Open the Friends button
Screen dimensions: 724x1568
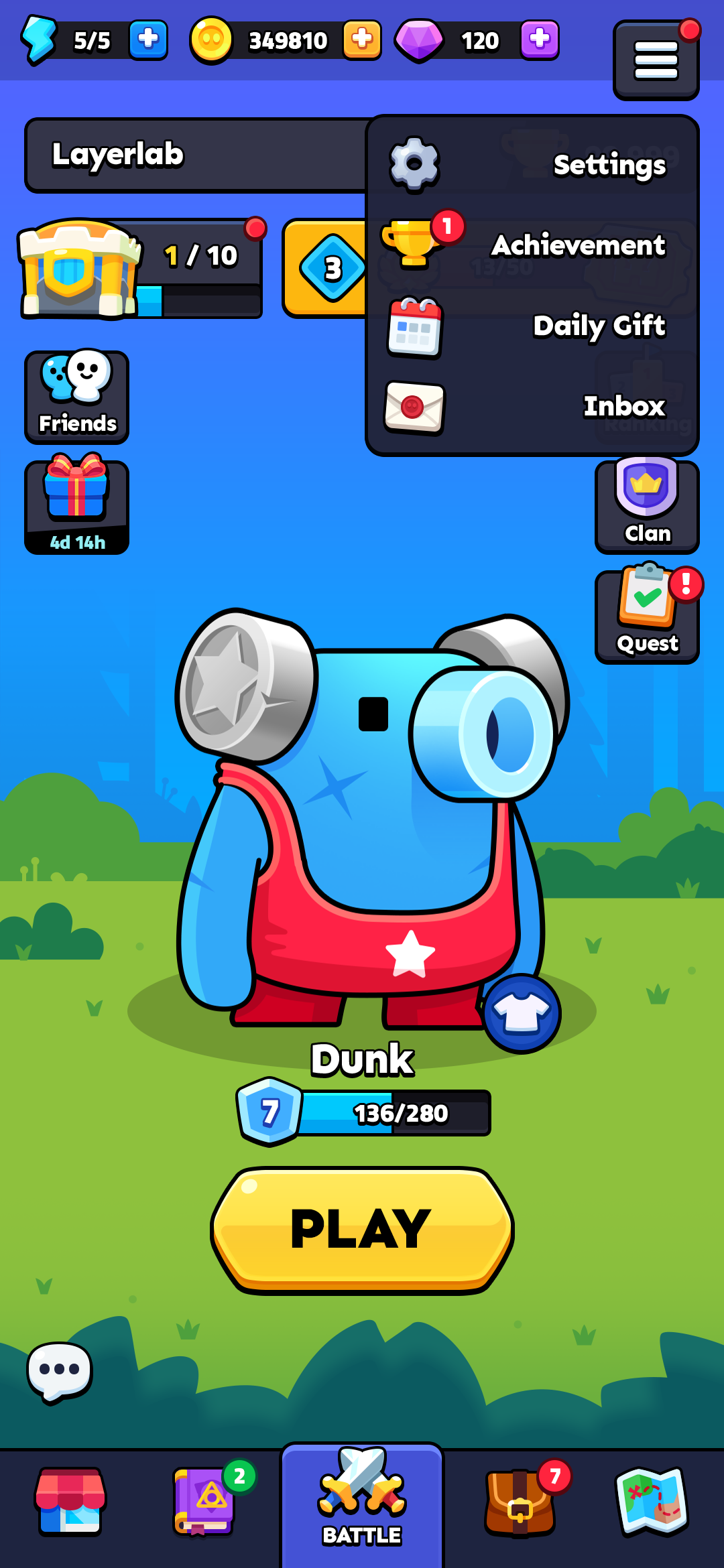pyautogui.click(x=77, y=397)
